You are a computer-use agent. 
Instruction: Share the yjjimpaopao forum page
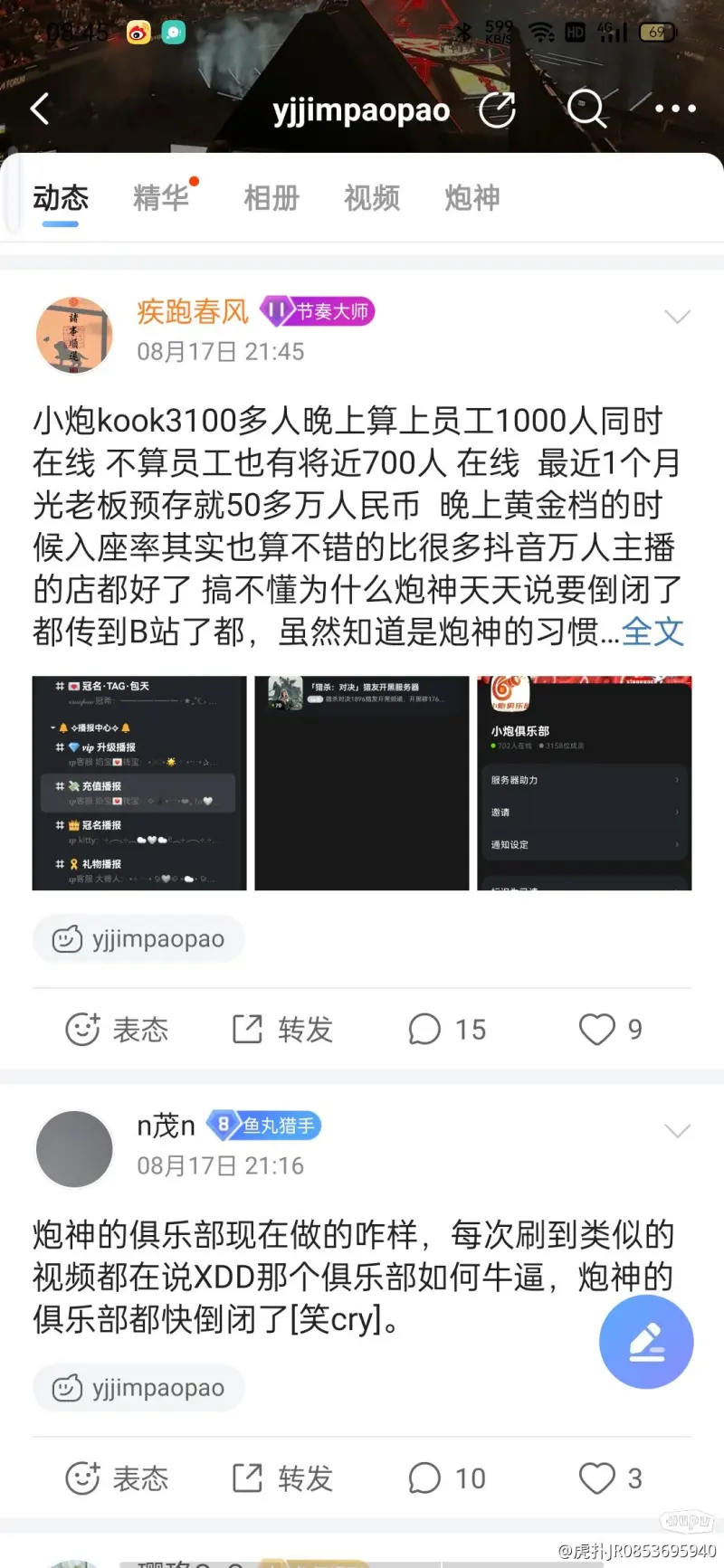(497, 109)
